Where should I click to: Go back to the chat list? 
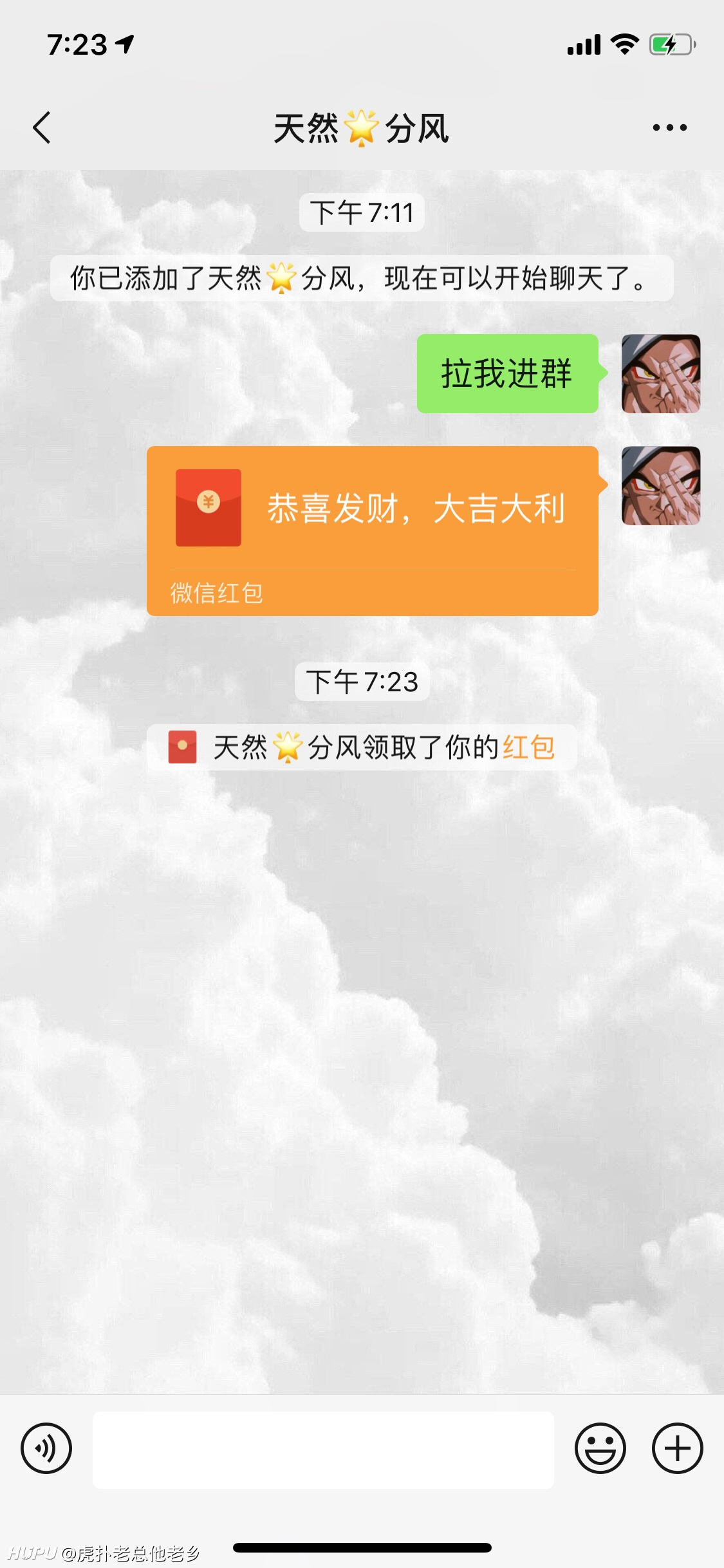click(42, 127)
